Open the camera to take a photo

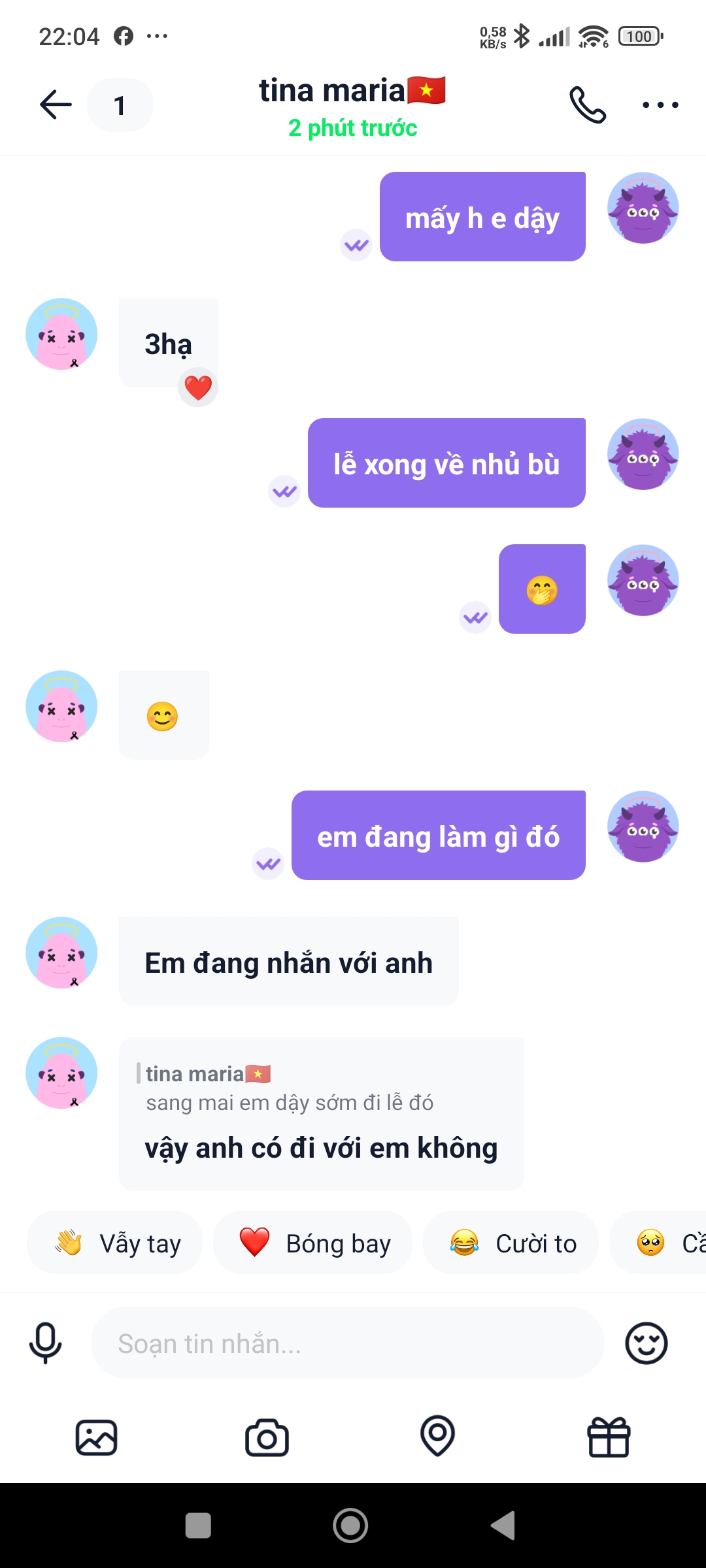(x=267, y=1437)
